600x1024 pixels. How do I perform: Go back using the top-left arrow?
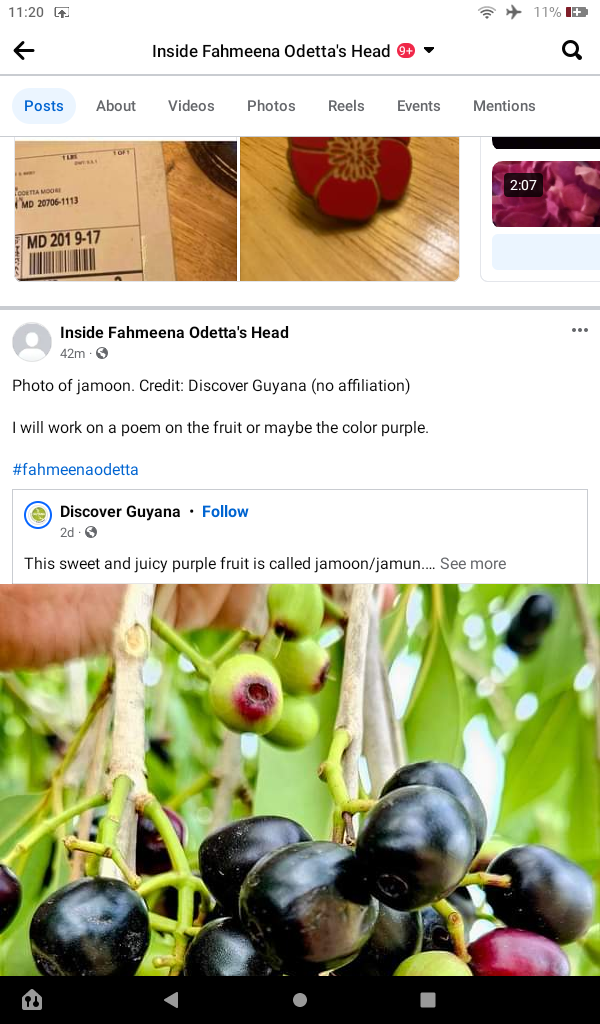point(24,51)
